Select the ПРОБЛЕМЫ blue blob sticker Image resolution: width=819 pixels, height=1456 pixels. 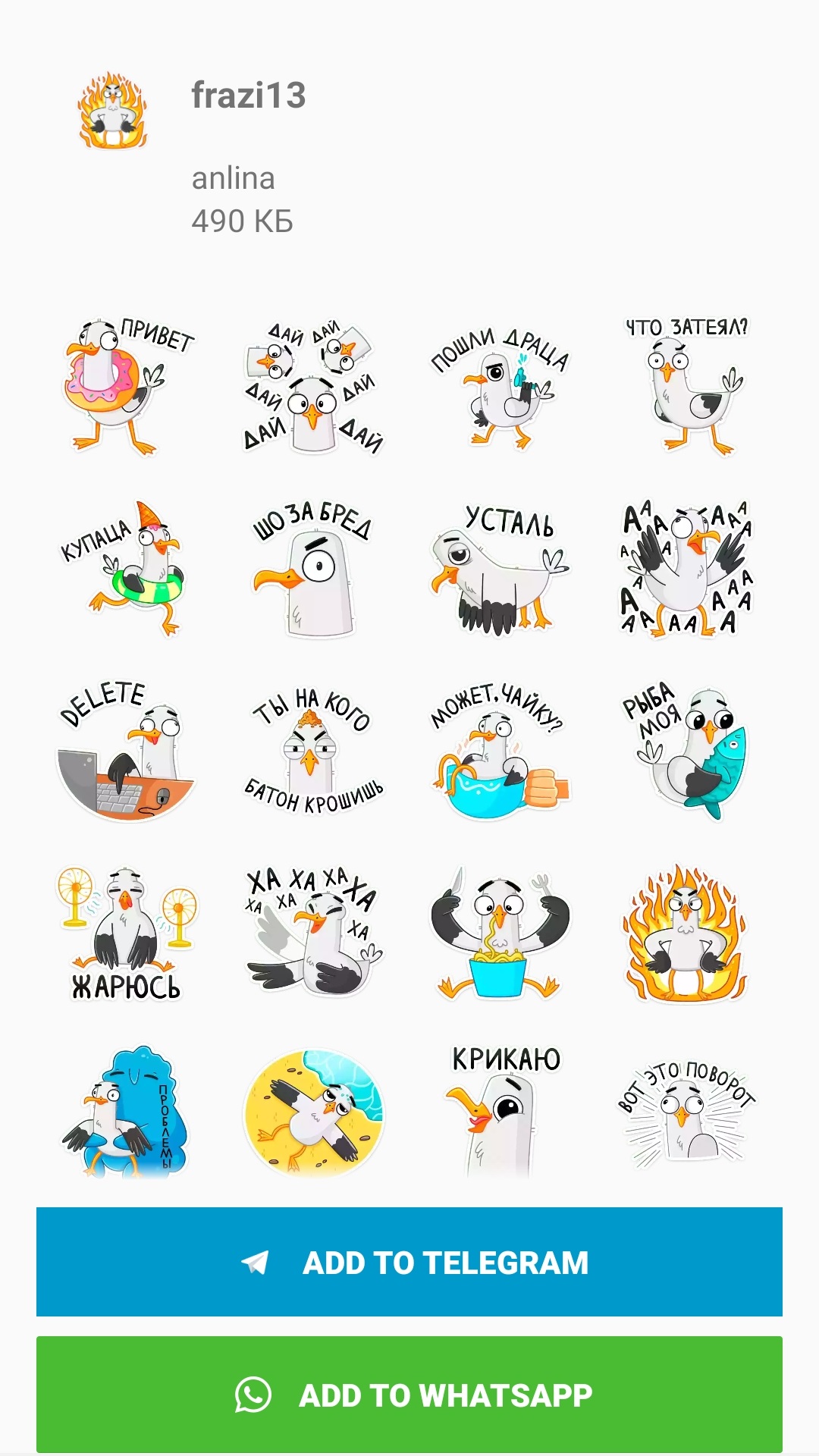click(125, 1111)
